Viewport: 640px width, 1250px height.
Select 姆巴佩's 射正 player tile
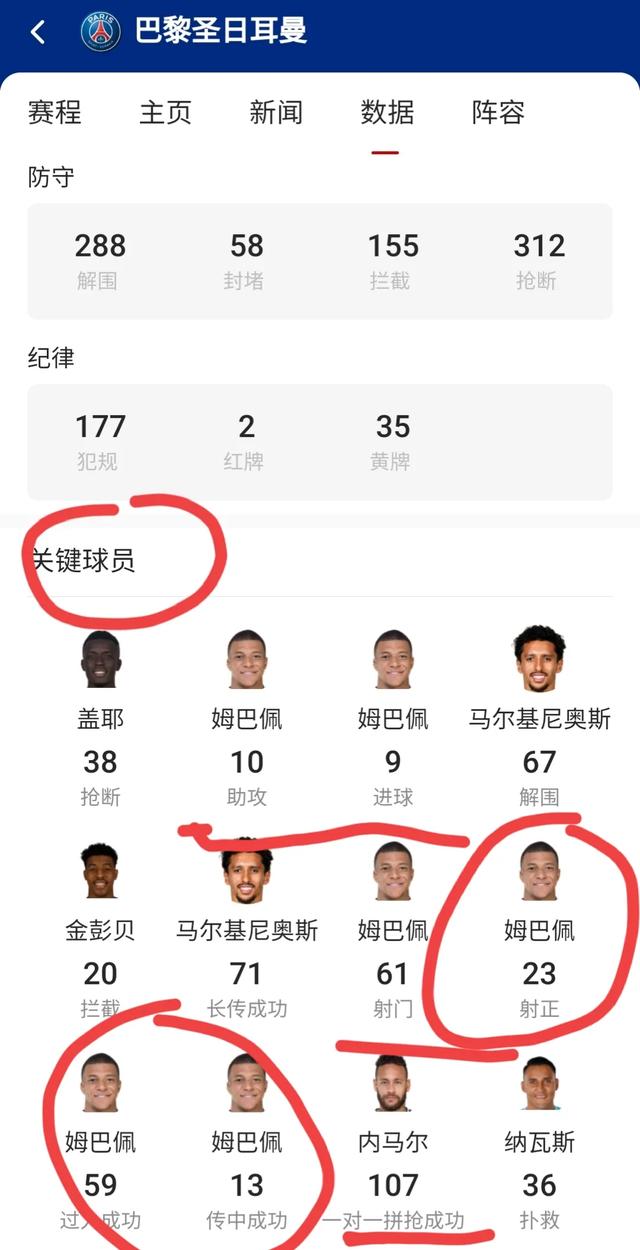click(x=539, y=932)
